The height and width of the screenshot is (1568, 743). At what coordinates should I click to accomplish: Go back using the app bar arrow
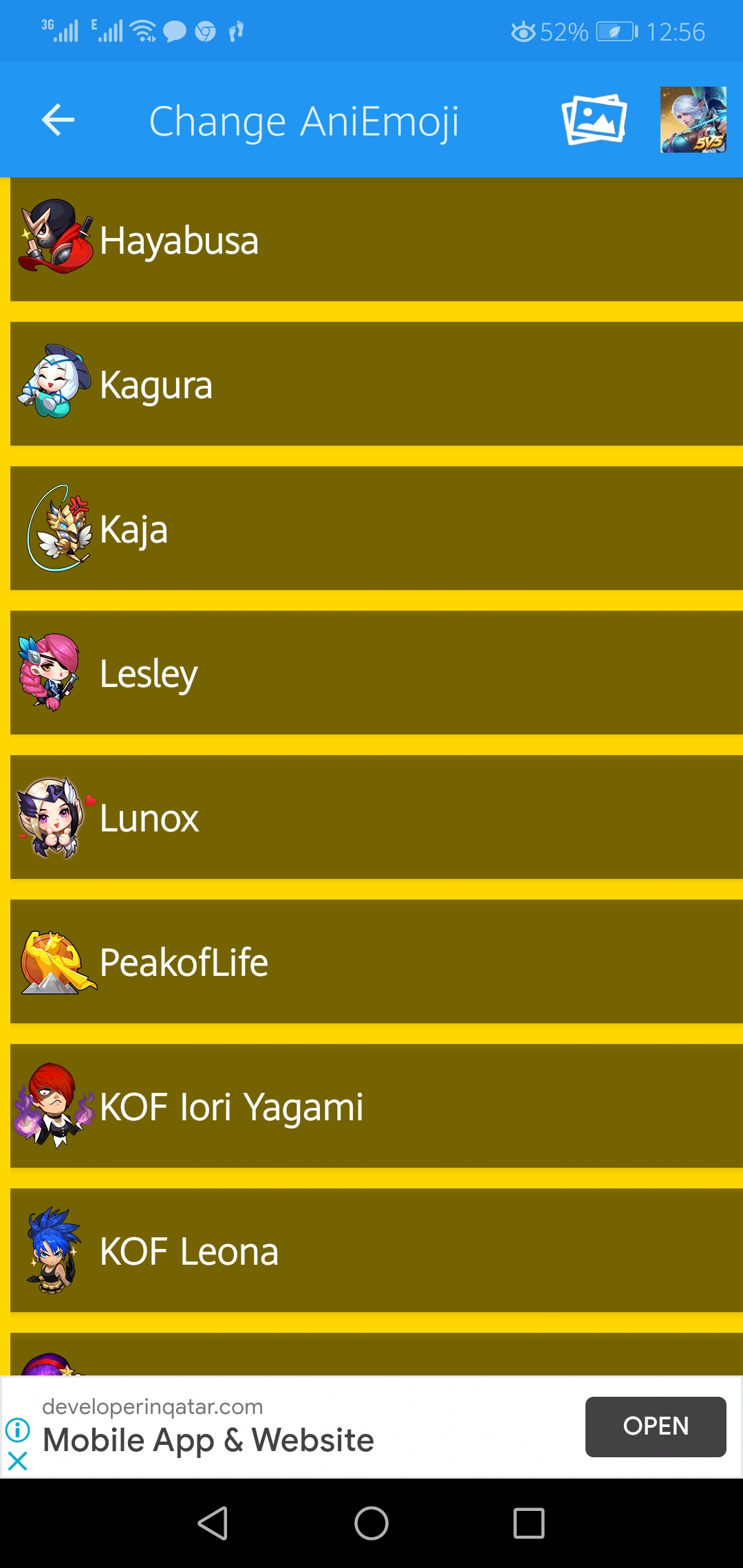point(58,120)
